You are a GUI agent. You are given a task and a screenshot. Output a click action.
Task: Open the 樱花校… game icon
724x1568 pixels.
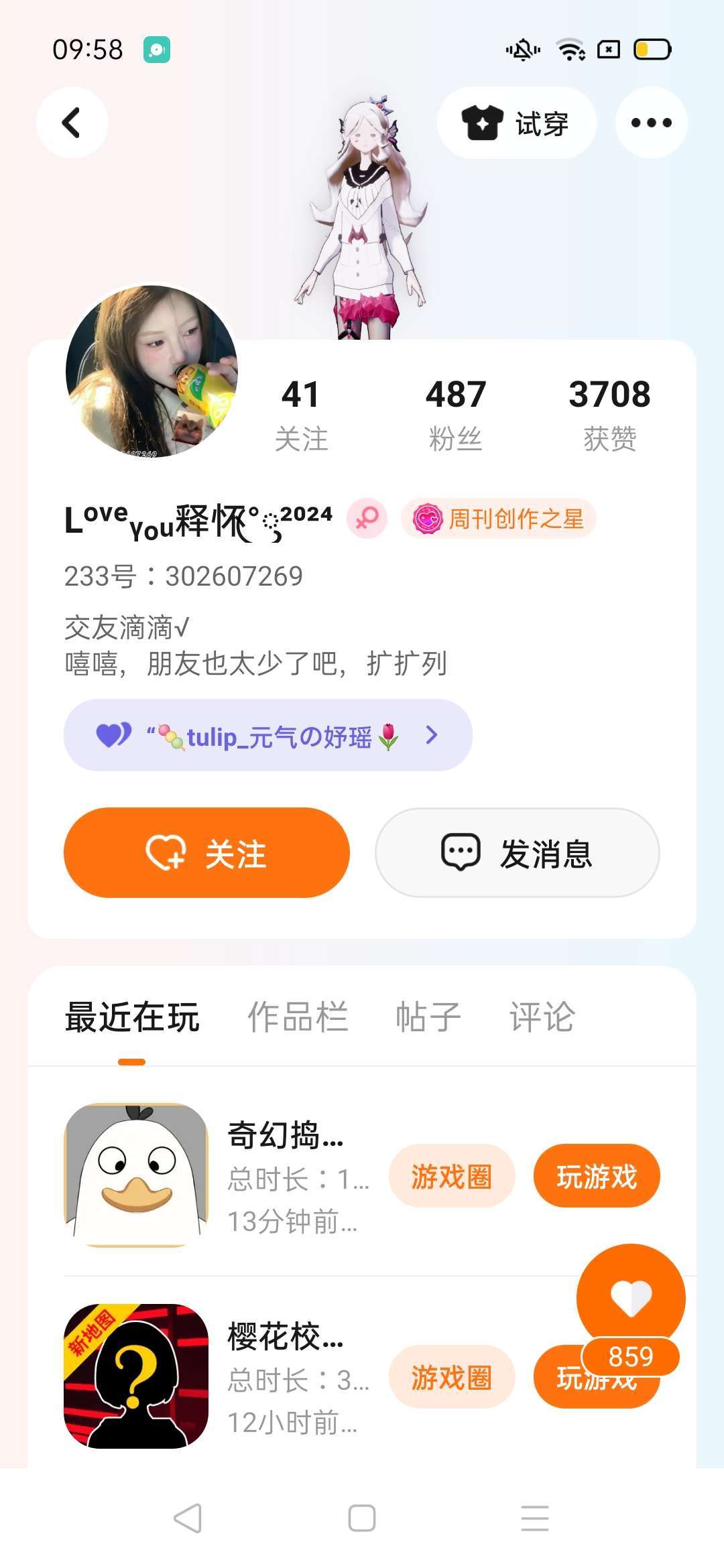(136, 1376)
